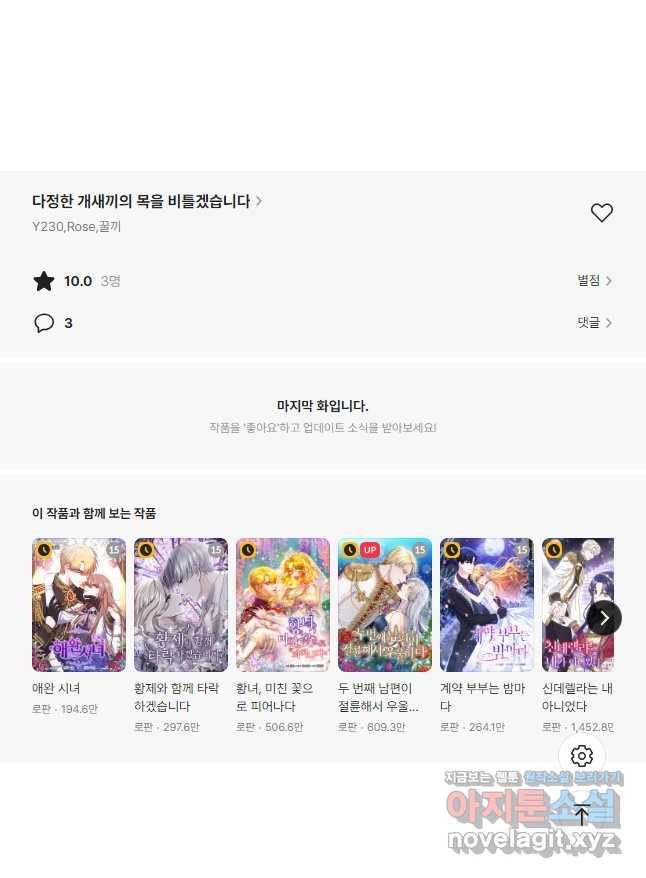Jump back to the top of the page
The image size is (646, 878).
click(582, 815)
